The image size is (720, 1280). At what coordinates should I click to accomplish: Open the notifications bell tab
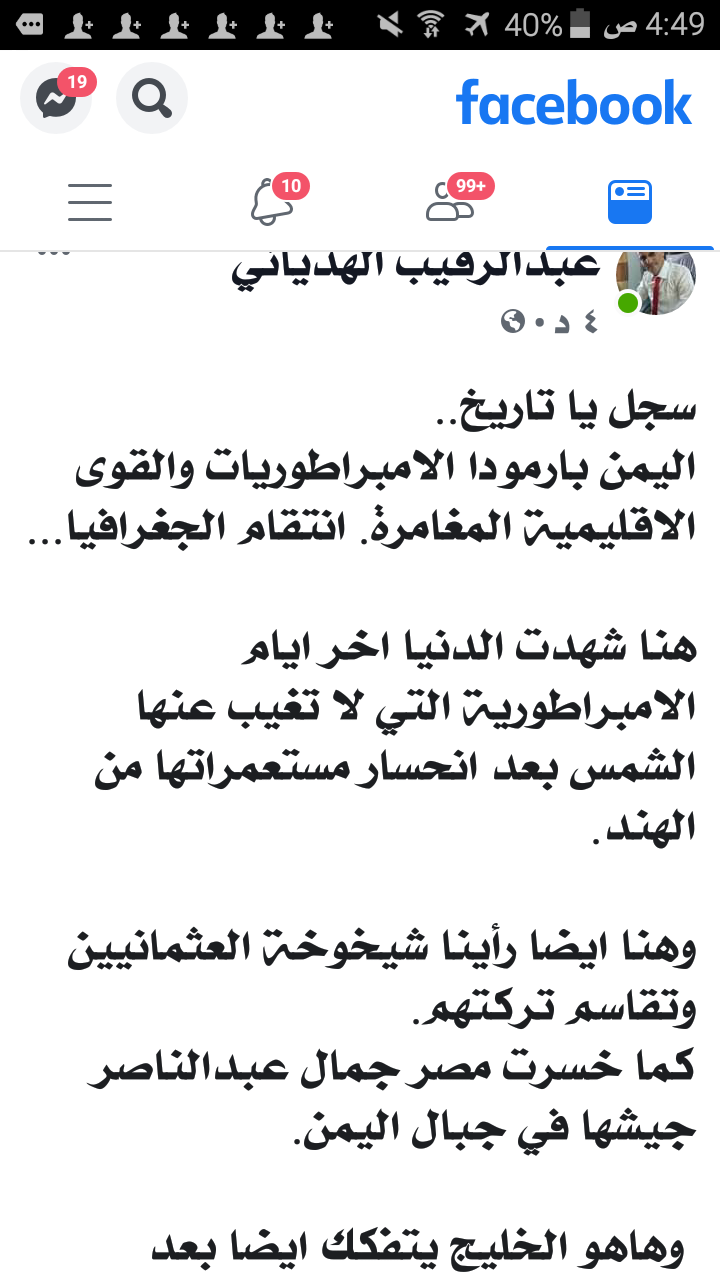[x=272, y=200]
